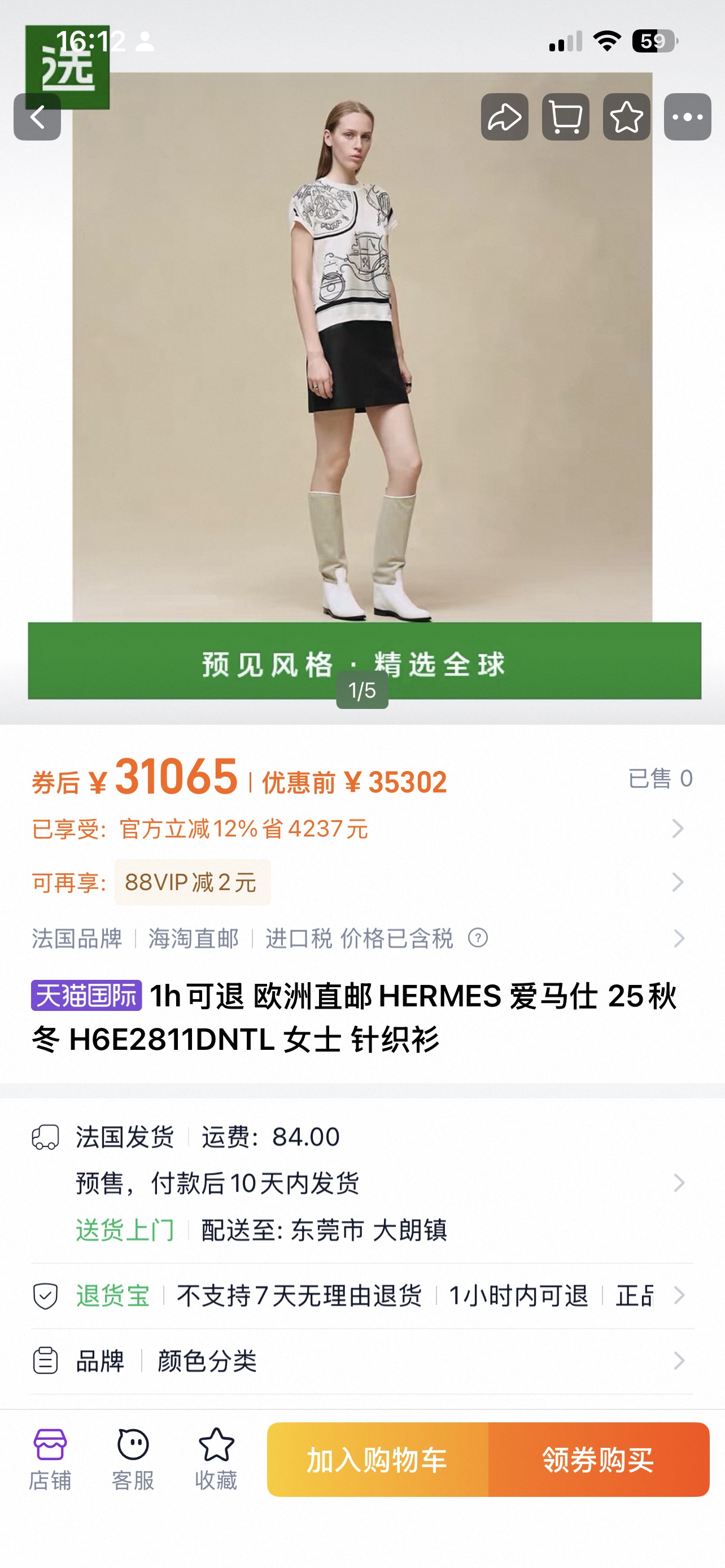Open the 进口税 价格已含税 info row
This screenshot has height=1568, width=725.
tap(359, 938)
